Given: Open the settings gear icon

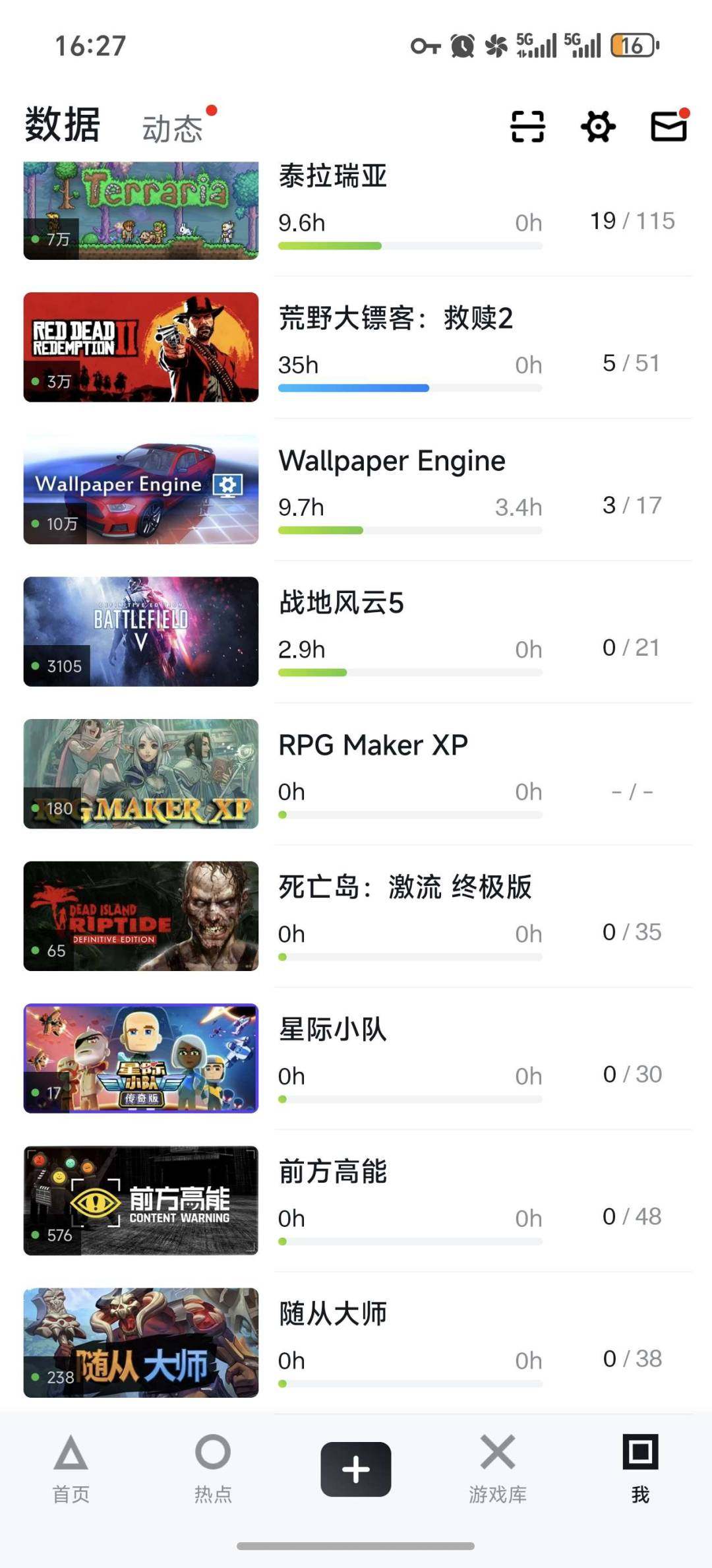Looking at the screenshot, I should point(597,127).
